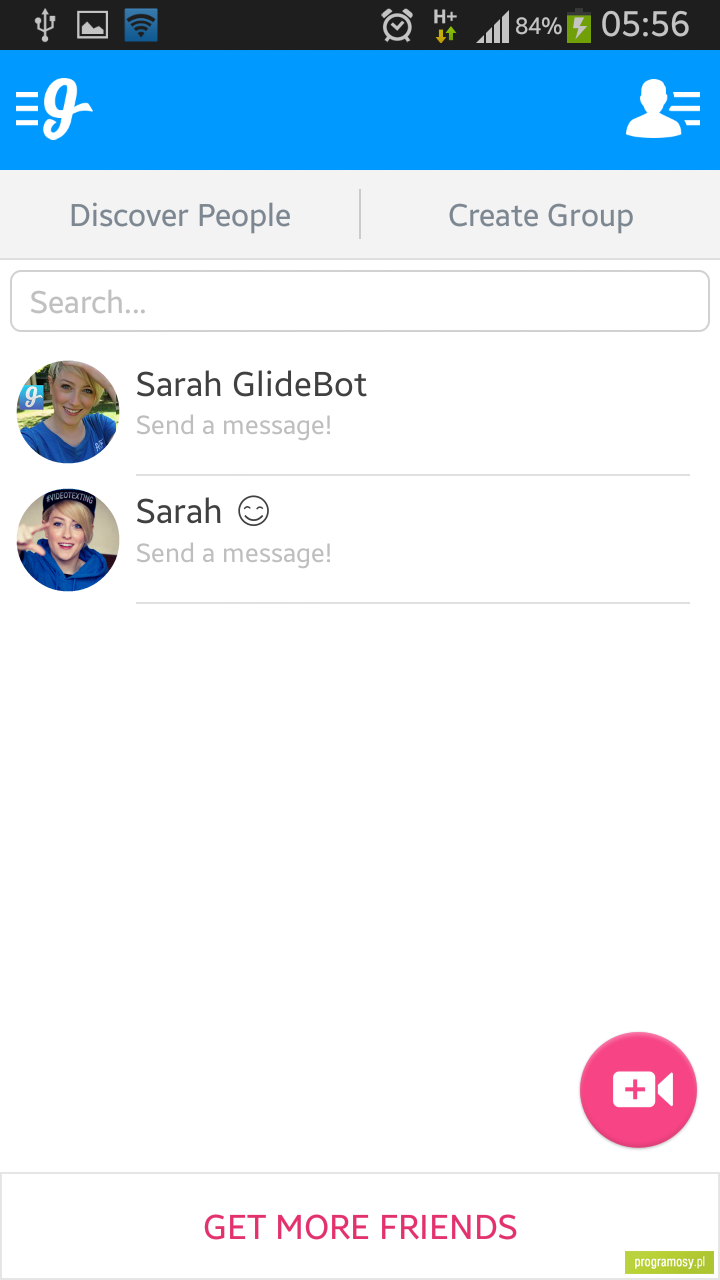The height and width of the screenshot is (1280, 720).
Task: Open the chat with Sarah smiley
Action: (360, 539)
